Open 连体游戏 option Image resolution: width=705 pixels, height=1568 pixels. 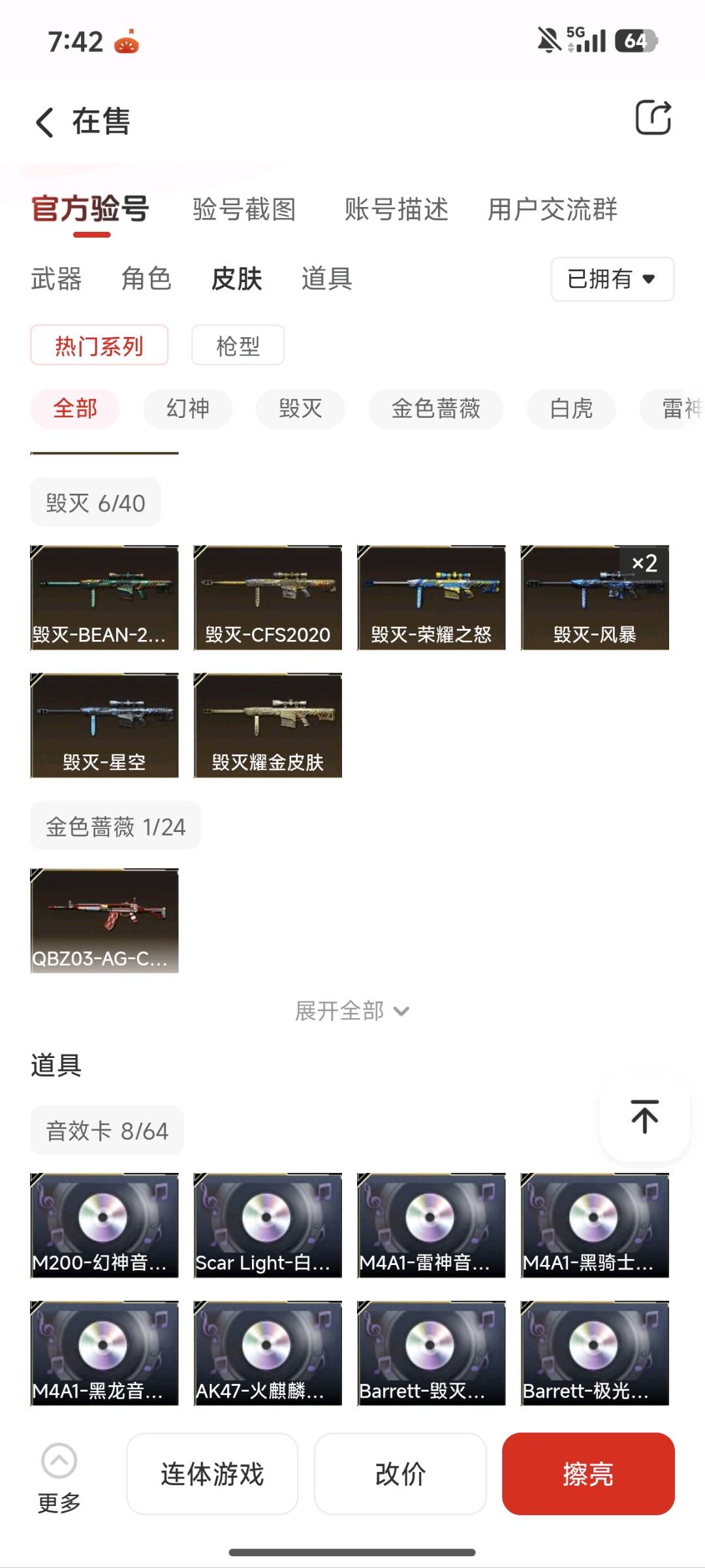[x=212, y=1474]
